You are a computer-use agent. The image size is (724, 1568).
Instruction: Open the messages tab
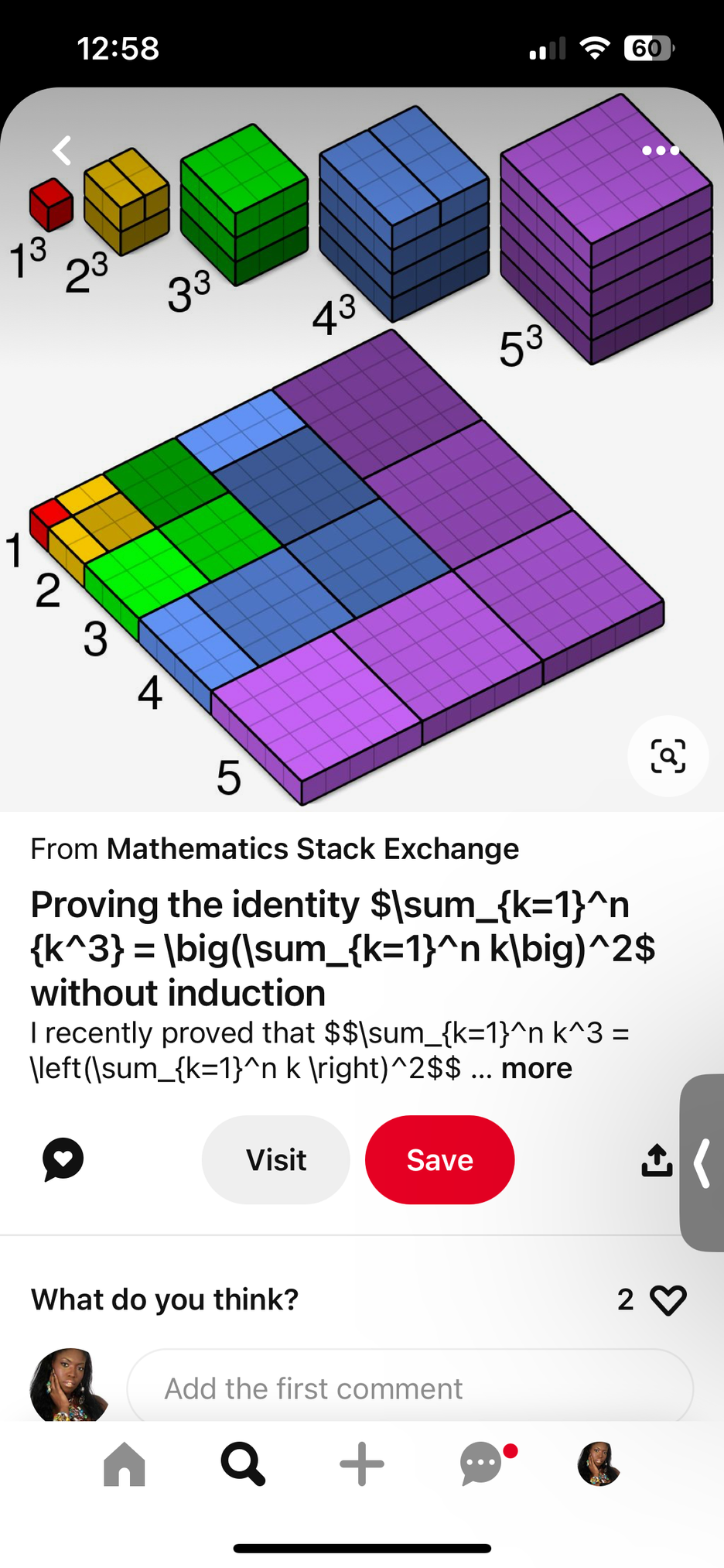click(481, 1464)
